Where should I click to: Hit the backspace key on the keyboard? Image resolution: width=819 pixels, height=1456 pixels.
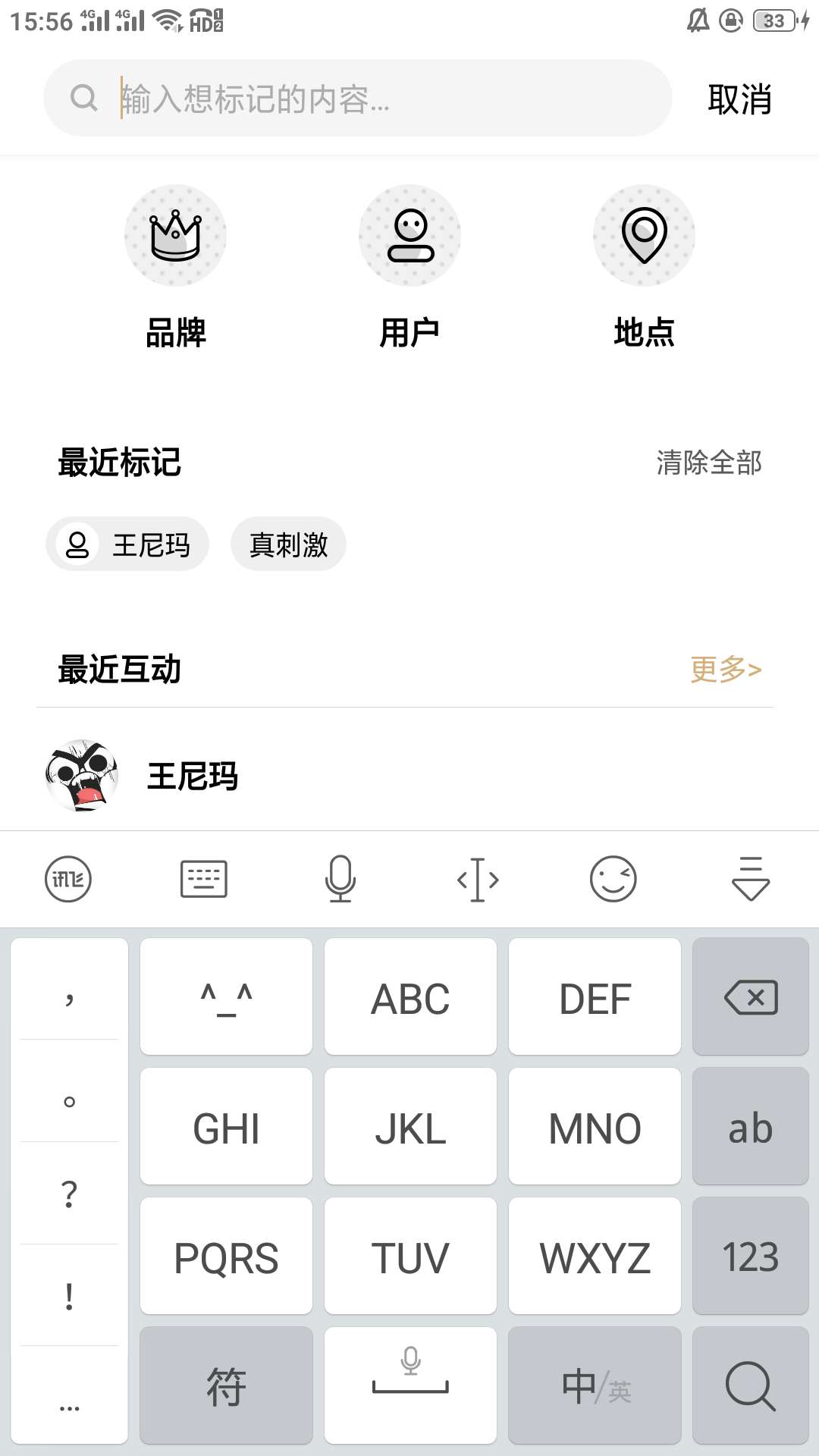point(750,997)
